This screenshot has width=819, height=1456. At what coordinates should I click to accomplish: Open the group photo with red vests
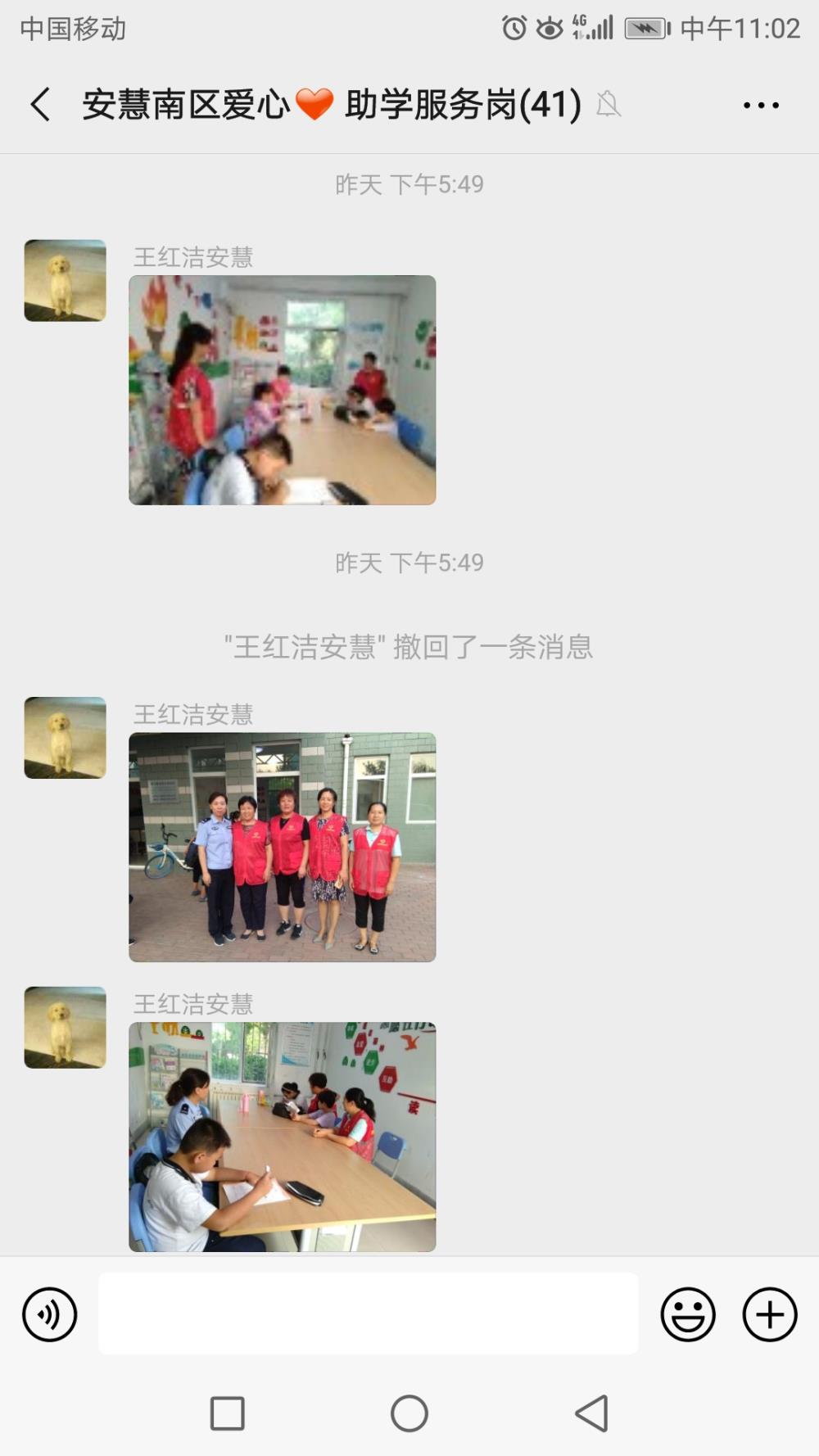tap(283, 847)
